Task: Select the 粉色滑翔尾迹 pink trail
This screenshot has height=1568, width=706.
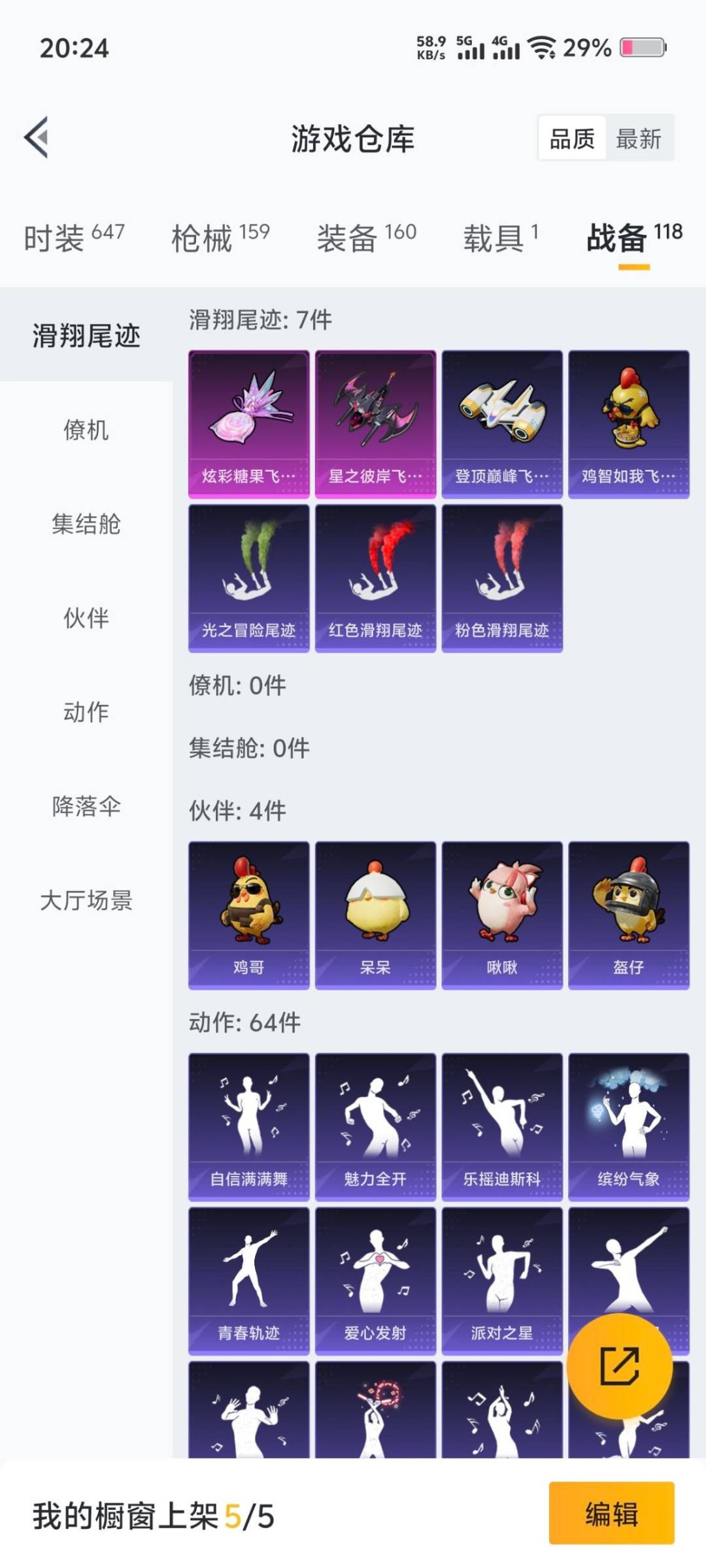Action: click(502, 578)
